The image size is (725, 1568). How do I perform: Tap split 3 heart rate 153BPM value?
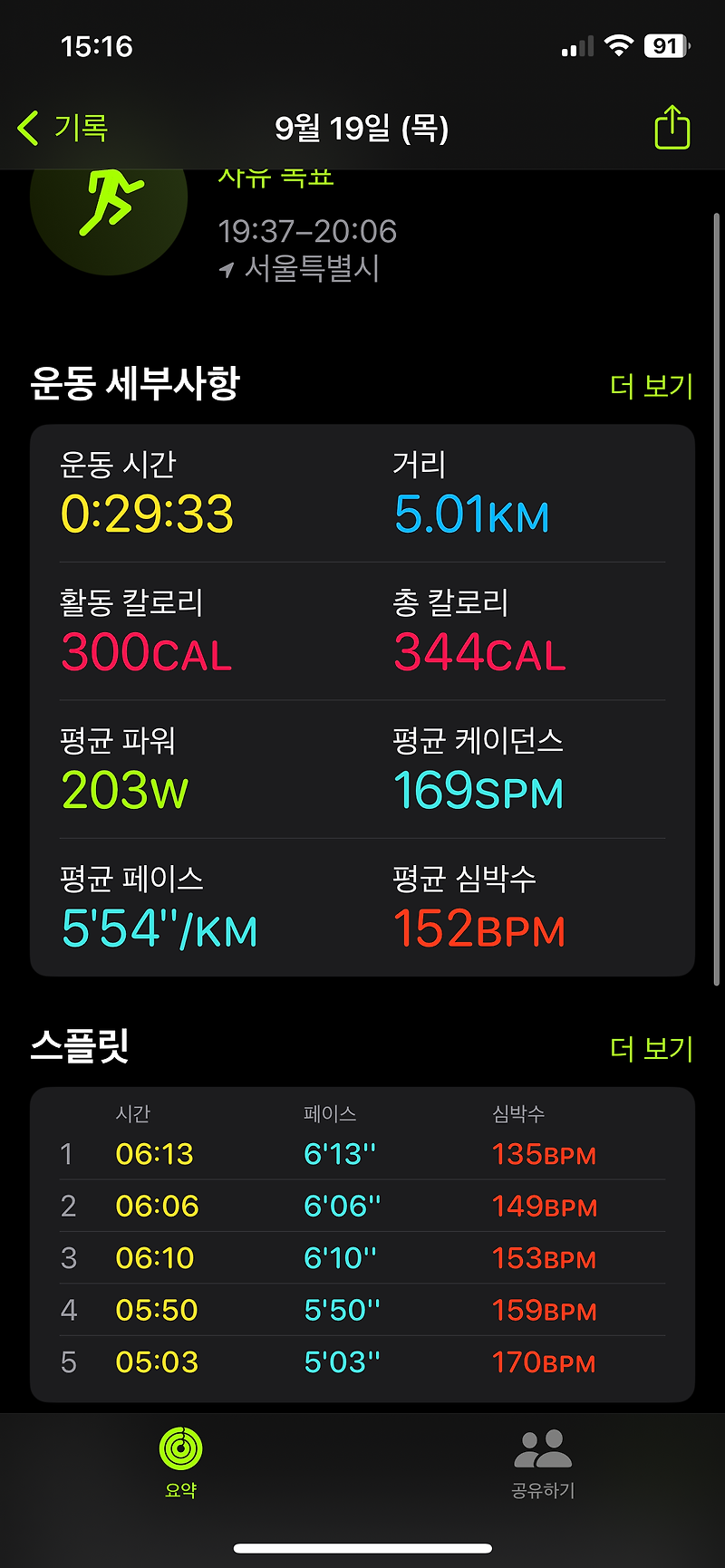(544, 1257)
